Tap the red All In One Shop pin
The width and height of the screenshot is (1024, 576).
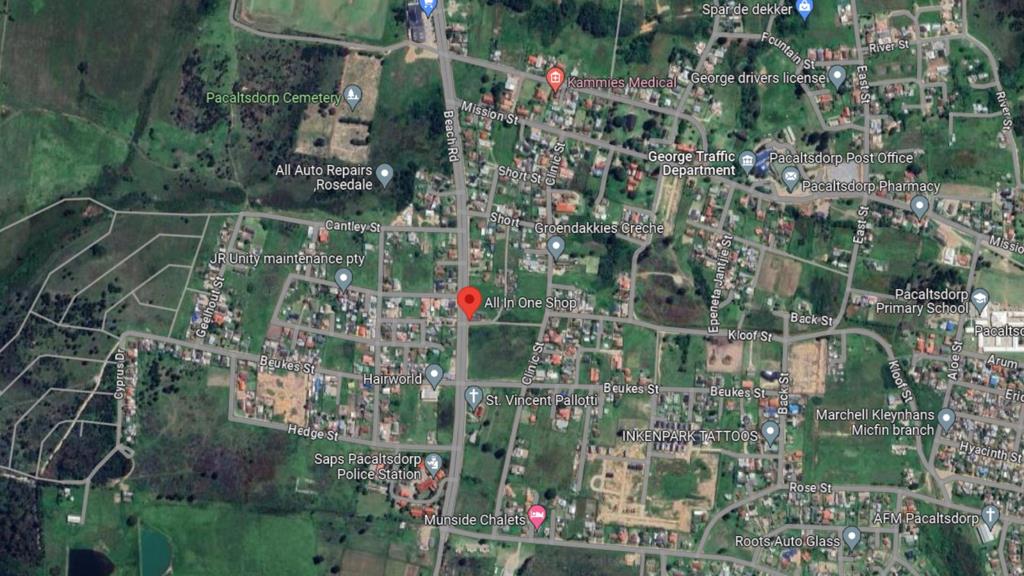(469, 301)
